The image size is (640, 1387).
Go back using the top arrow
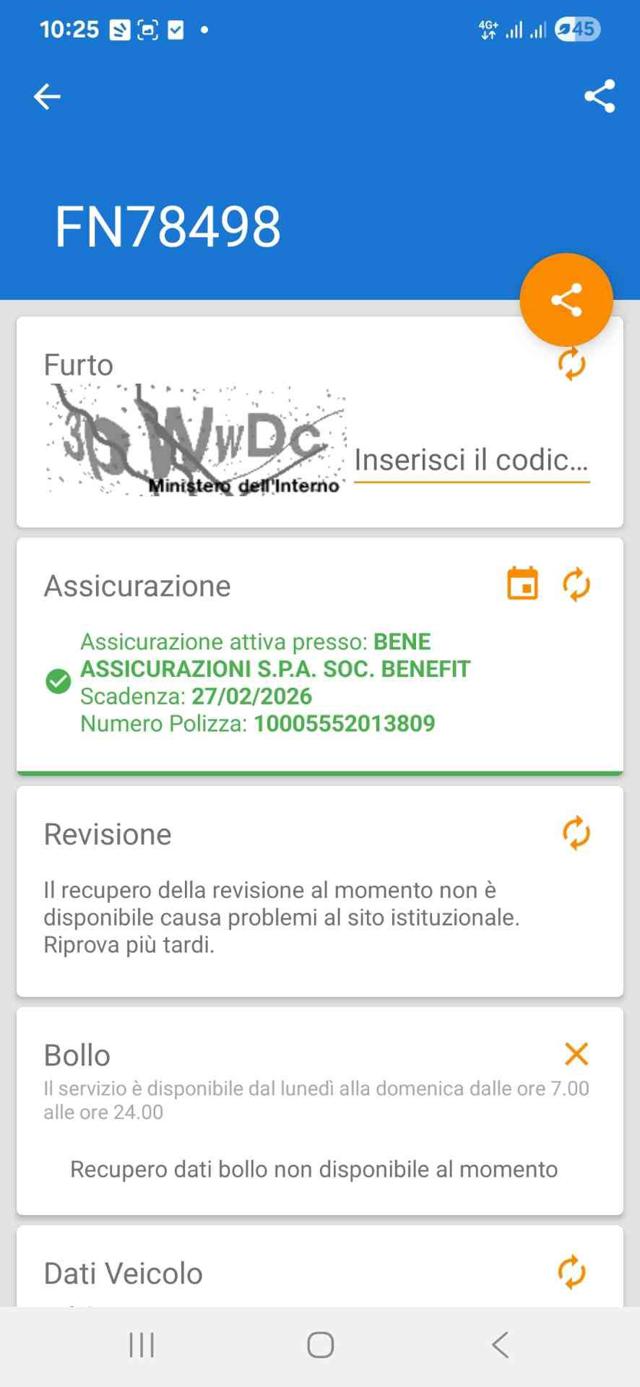(x=47, y=96)
